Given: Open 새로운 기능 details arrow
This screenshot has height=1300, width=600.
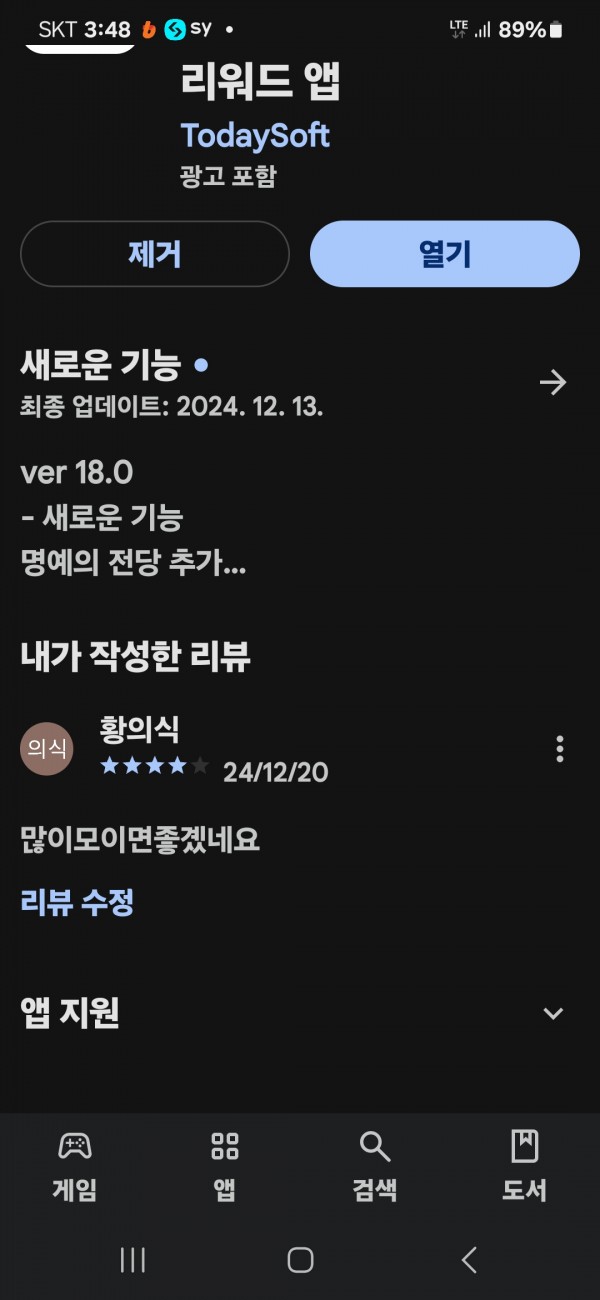Looking at the screenshot, I should 553,382.
